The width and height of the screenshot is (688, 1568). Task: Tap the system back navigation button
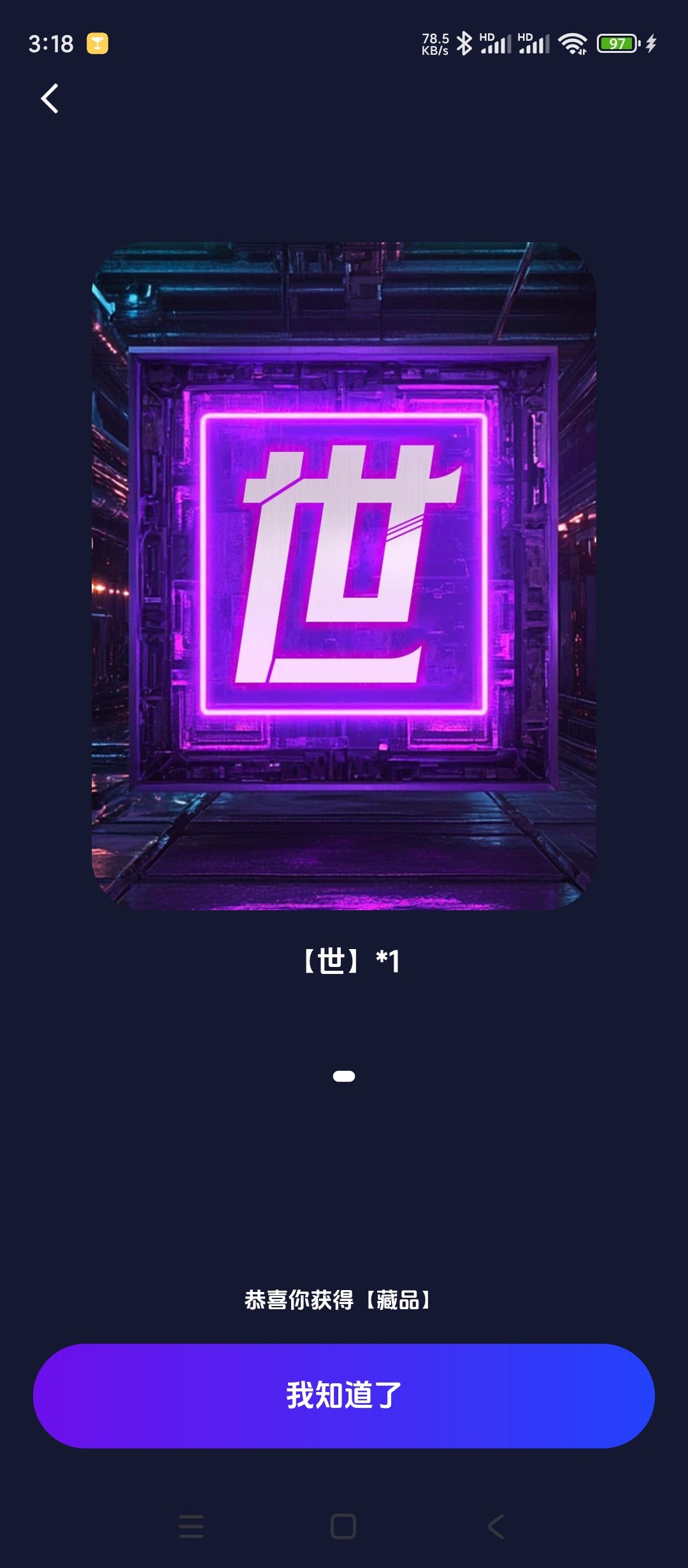click(496, 1526)
